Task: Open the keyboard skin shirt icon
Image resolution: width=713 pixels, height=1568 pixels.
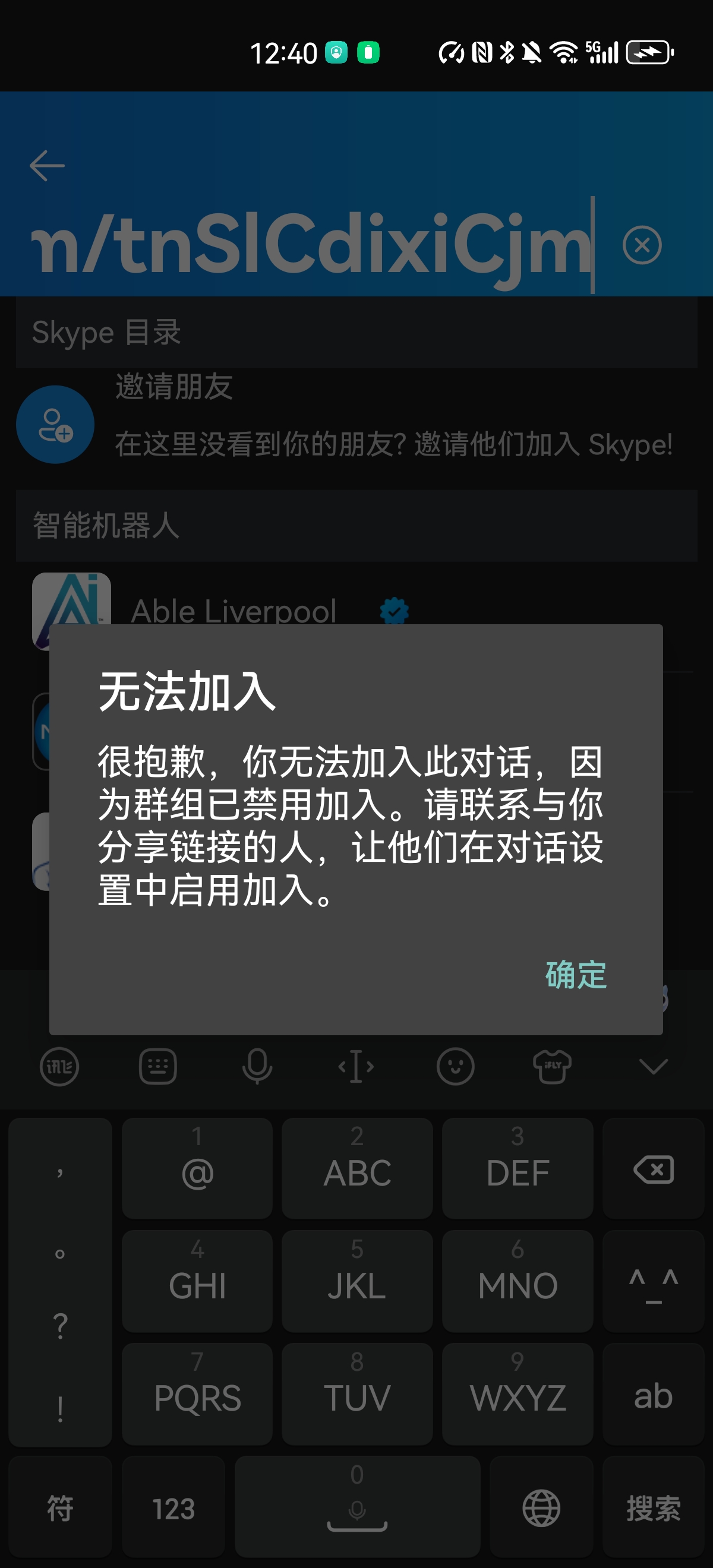Action: [x=551, y=1067]
